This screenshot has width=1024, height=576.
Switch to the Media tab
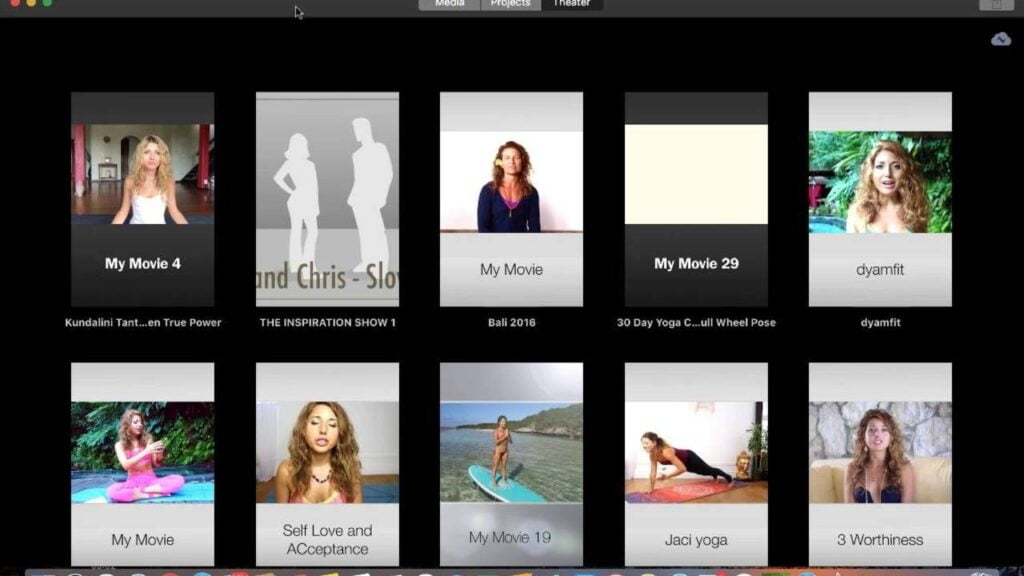(x=449, y=4)
